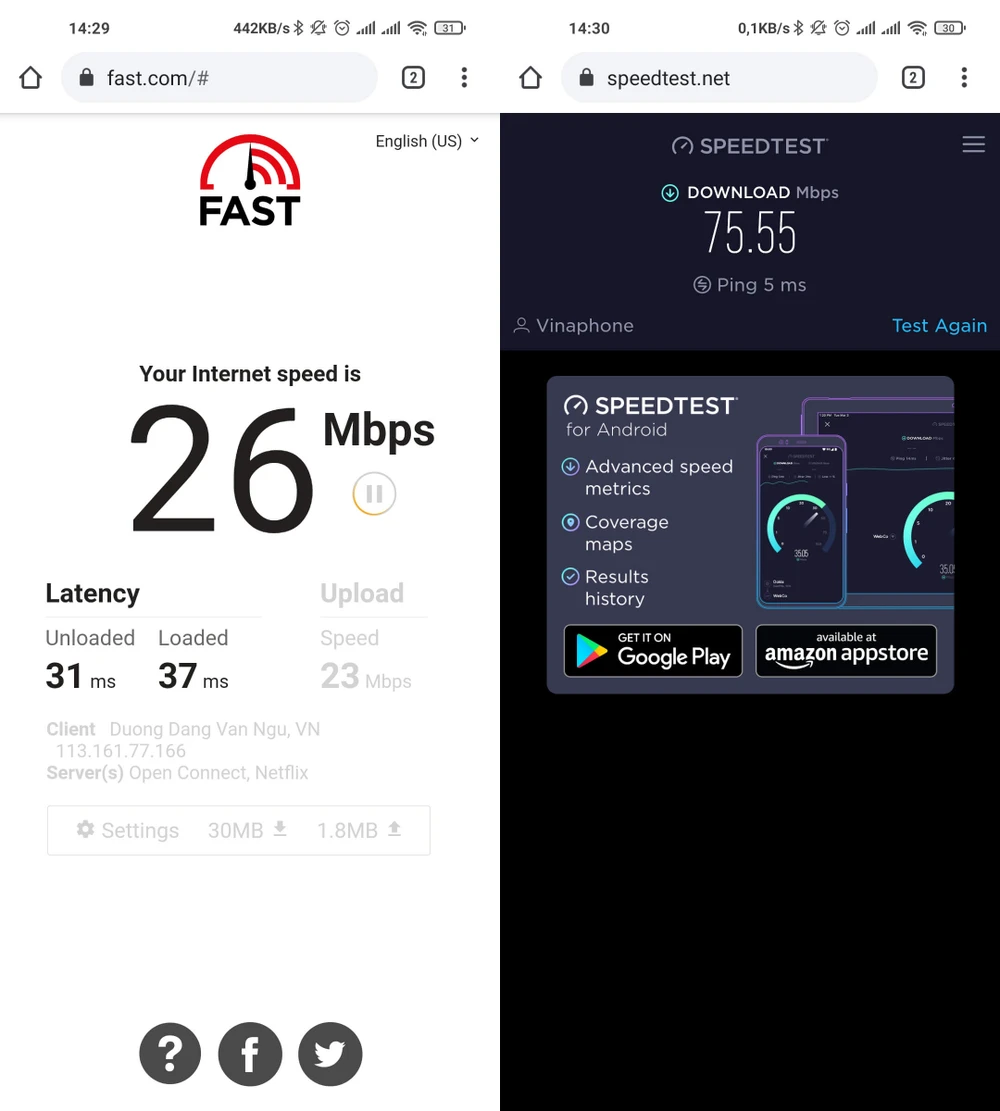The image size is (1000, 1111).
Task: Share Fast result on Facebook
Action: [x=250, y=1053]
